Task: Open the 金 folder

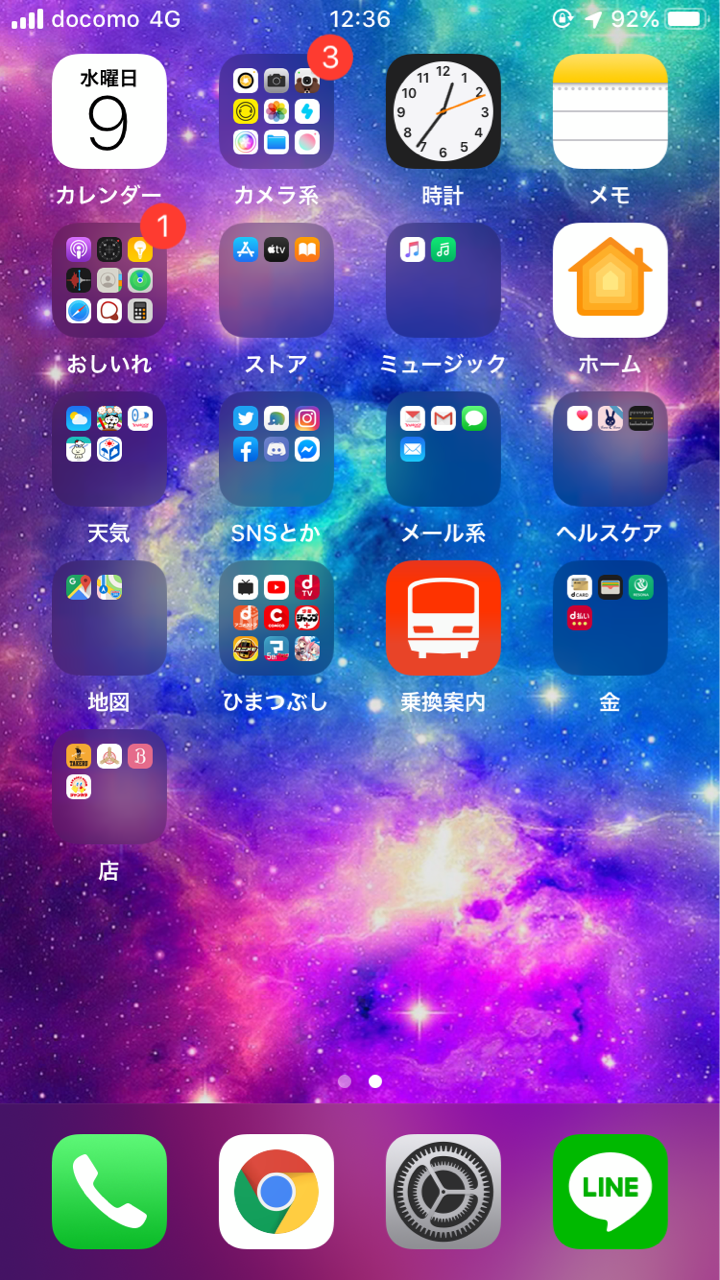Action: pyautogui.click(x=610, y=618)
